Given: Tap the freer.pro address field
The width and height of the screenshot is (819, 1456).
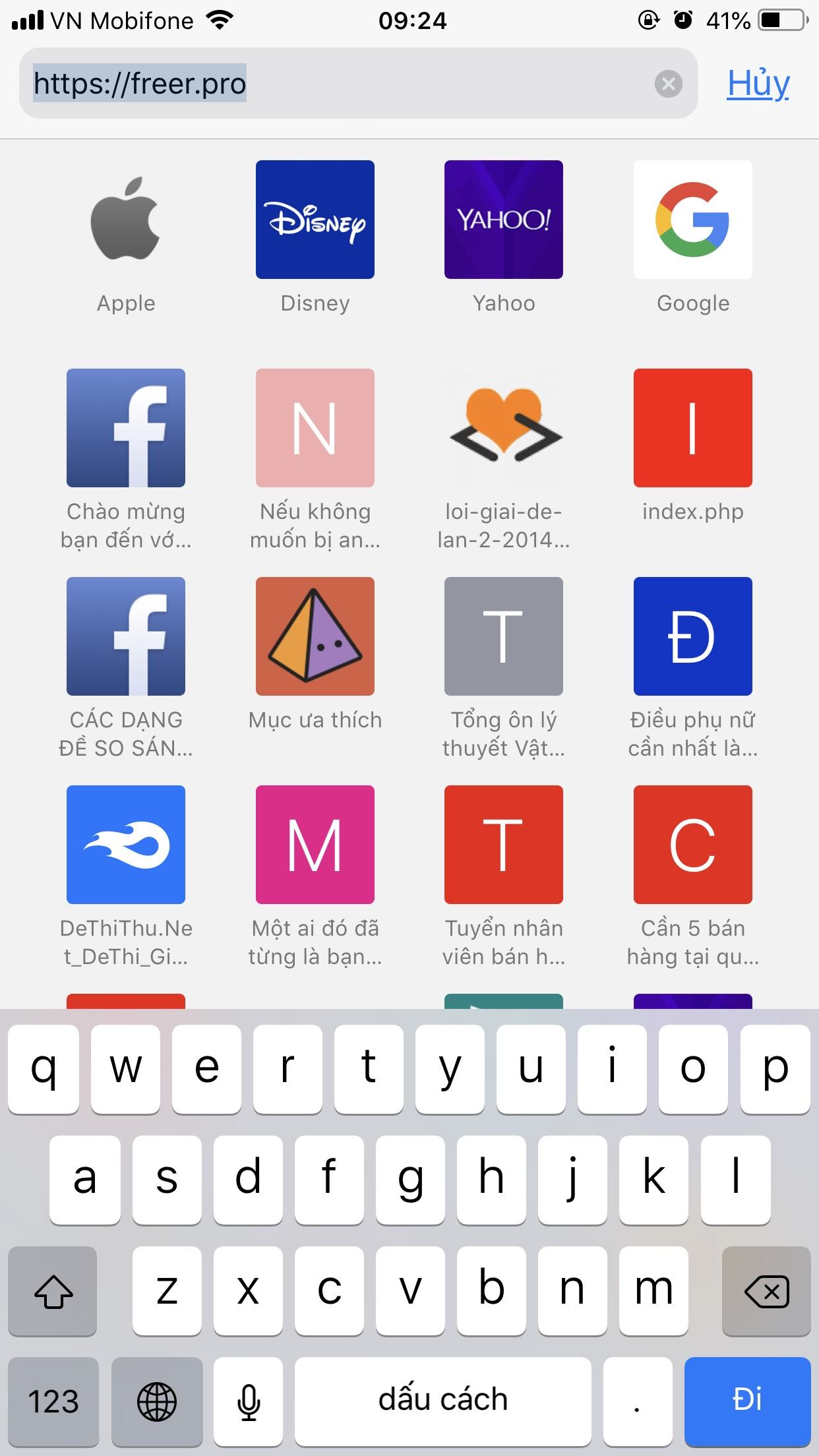Looking at the screenshot, I should click(358, 83).
